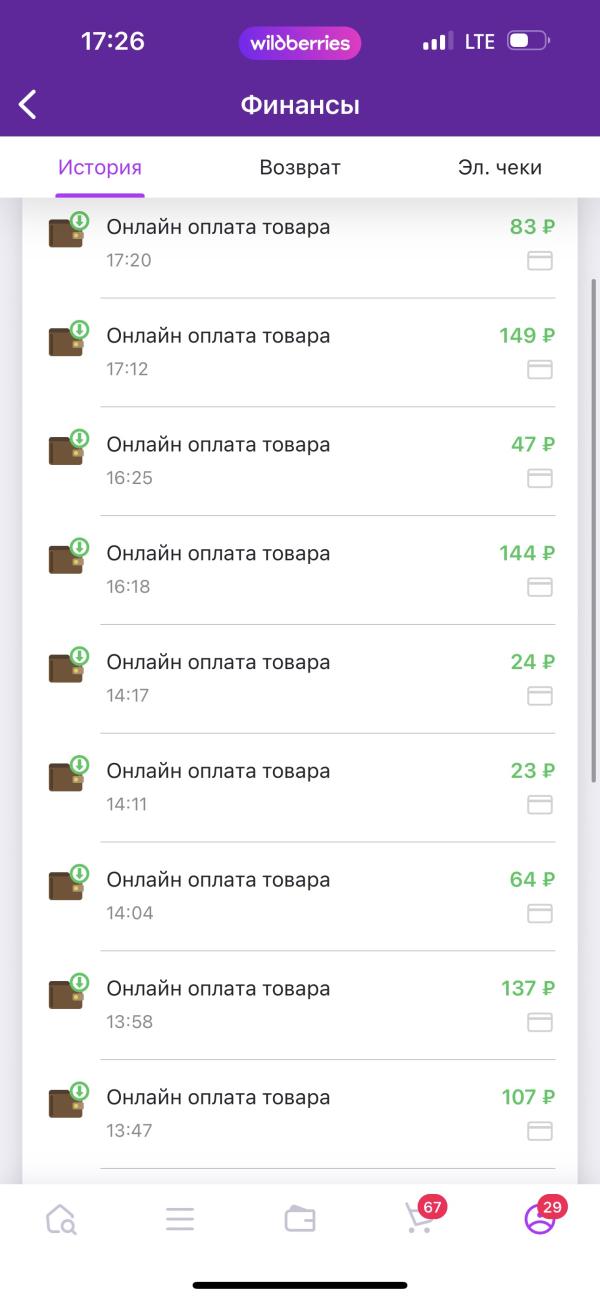Open the Эл. чеки tab
This screenshot has height=1300, width=600.
pos(500,167)
